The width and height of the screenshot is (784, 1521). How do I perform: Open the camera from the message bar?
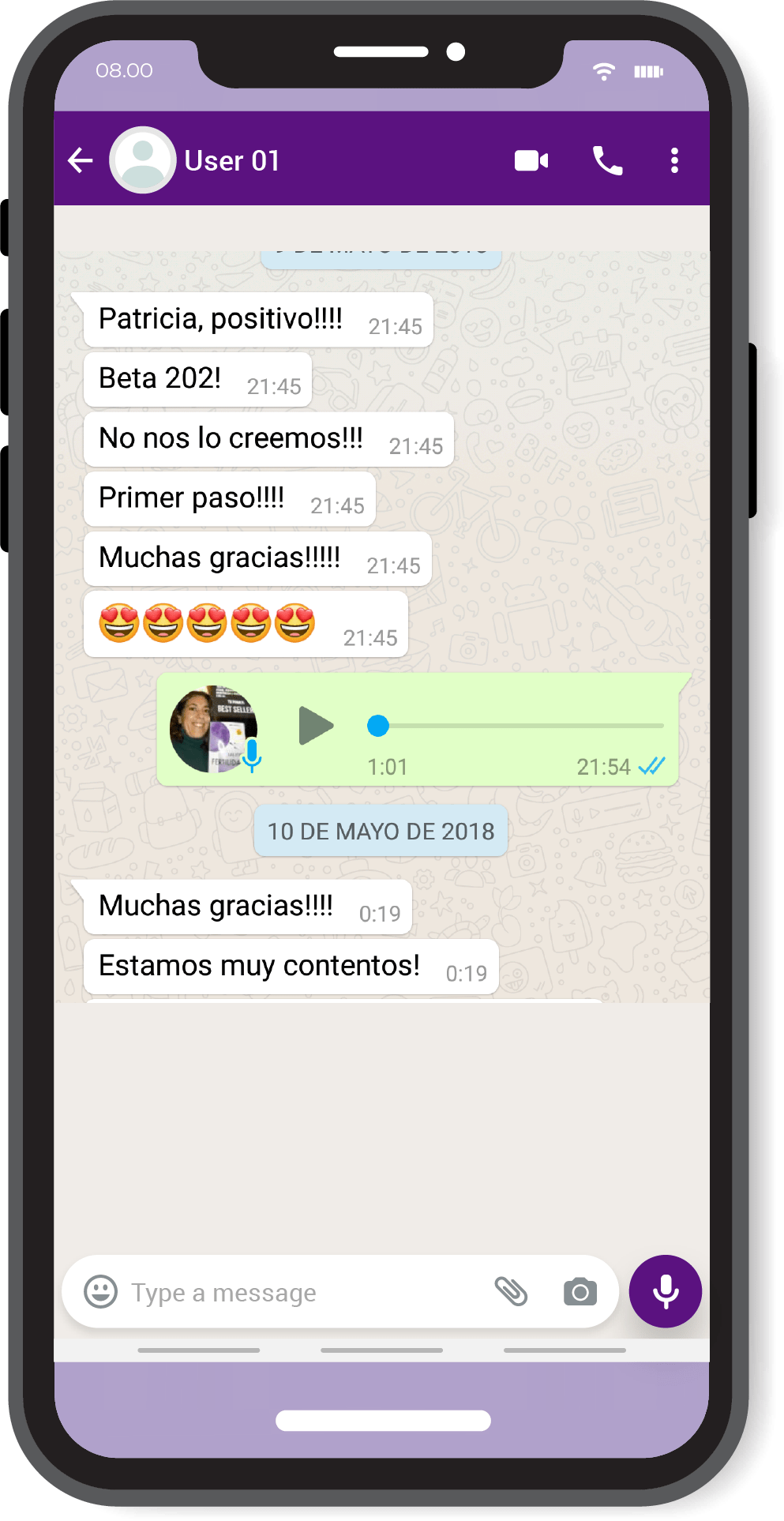tap(580, 1292)
